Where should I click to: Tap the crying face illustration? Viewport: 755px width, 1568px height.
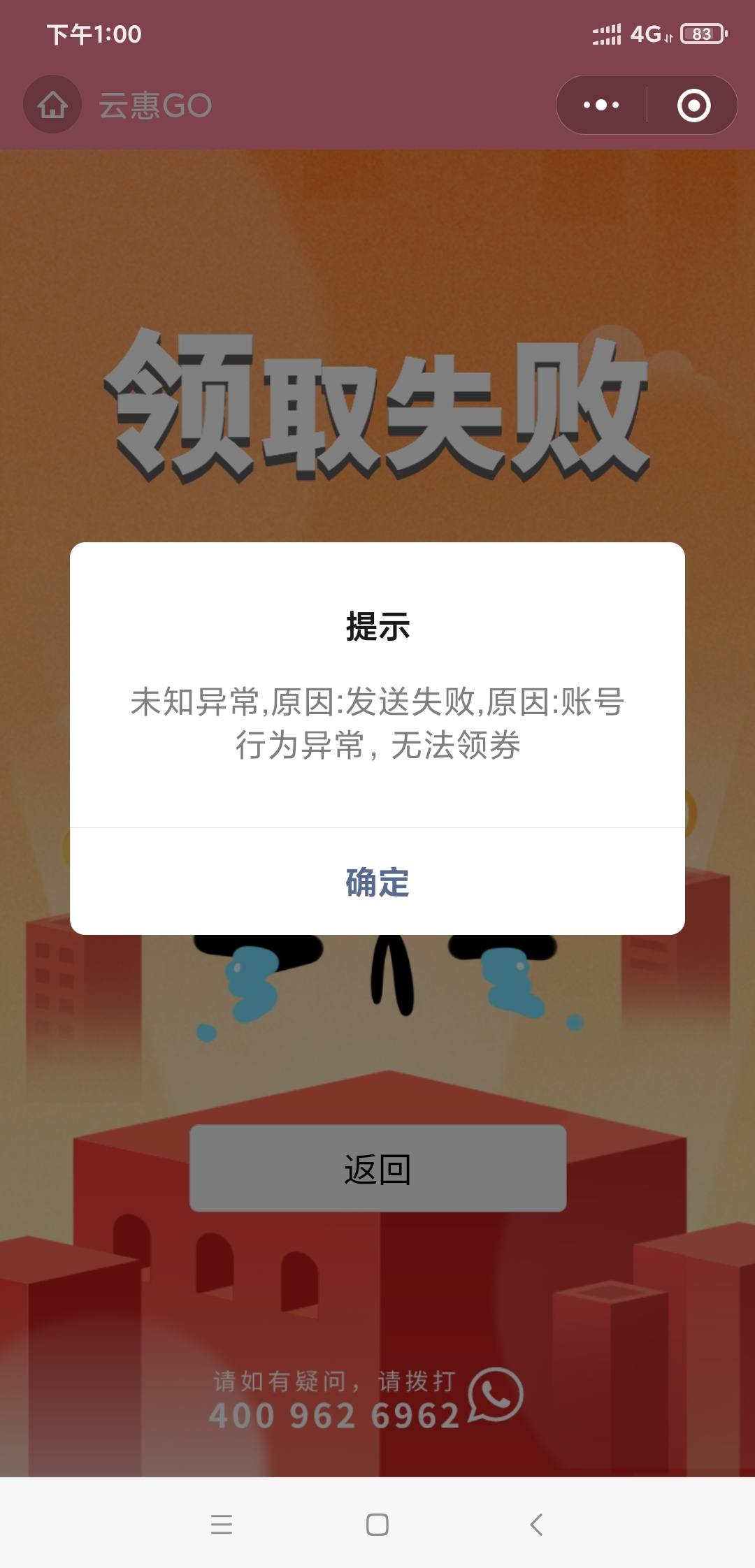click(377, 992)
